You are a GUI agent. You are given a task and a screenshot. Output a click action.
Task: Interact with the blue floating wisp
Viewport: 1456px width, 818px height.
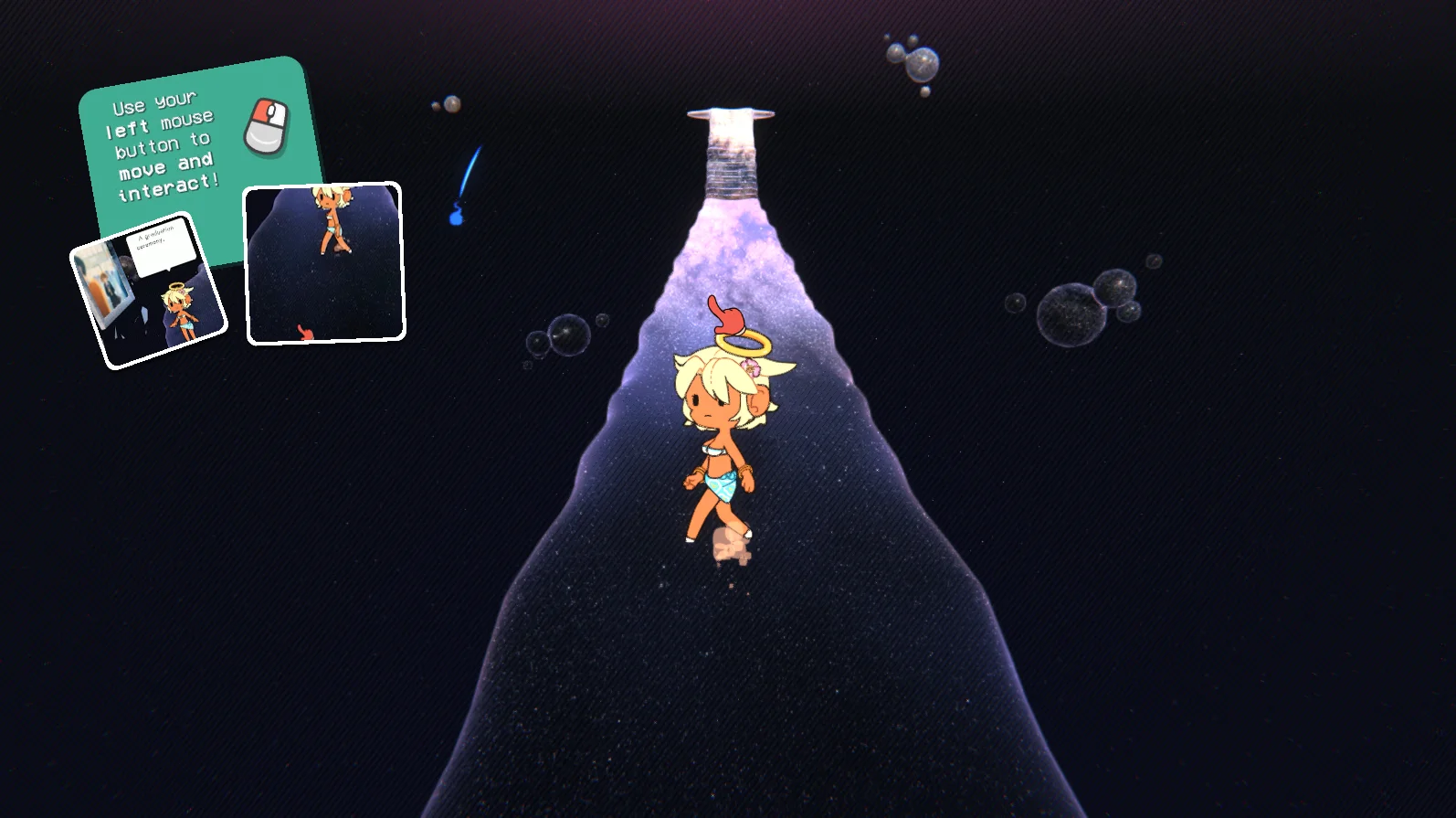coord(456,217)
